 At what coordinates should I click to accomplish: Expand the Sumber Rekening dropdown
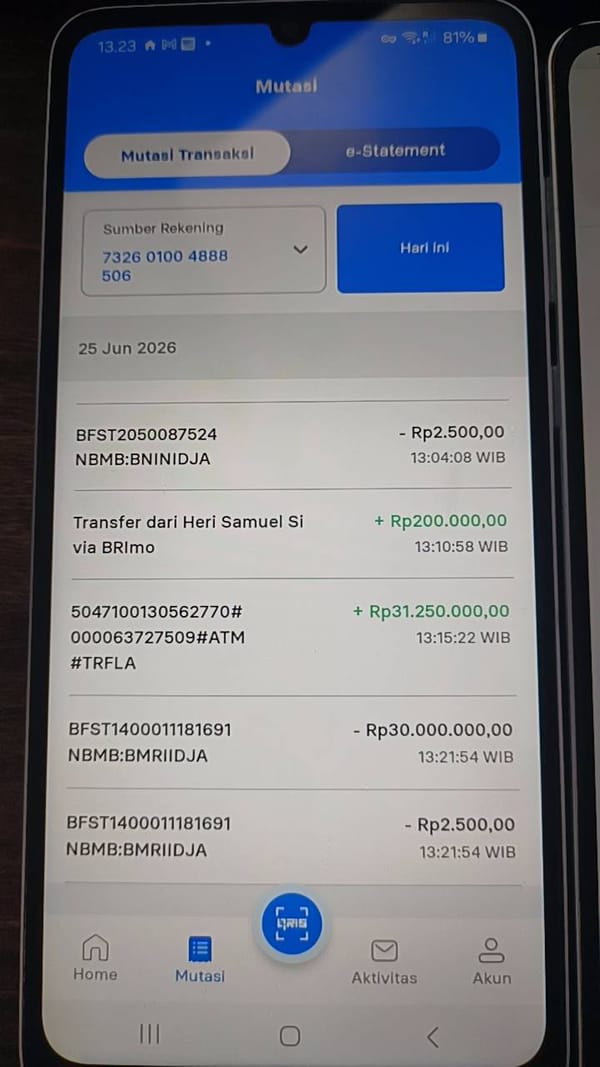coord(203,250)
